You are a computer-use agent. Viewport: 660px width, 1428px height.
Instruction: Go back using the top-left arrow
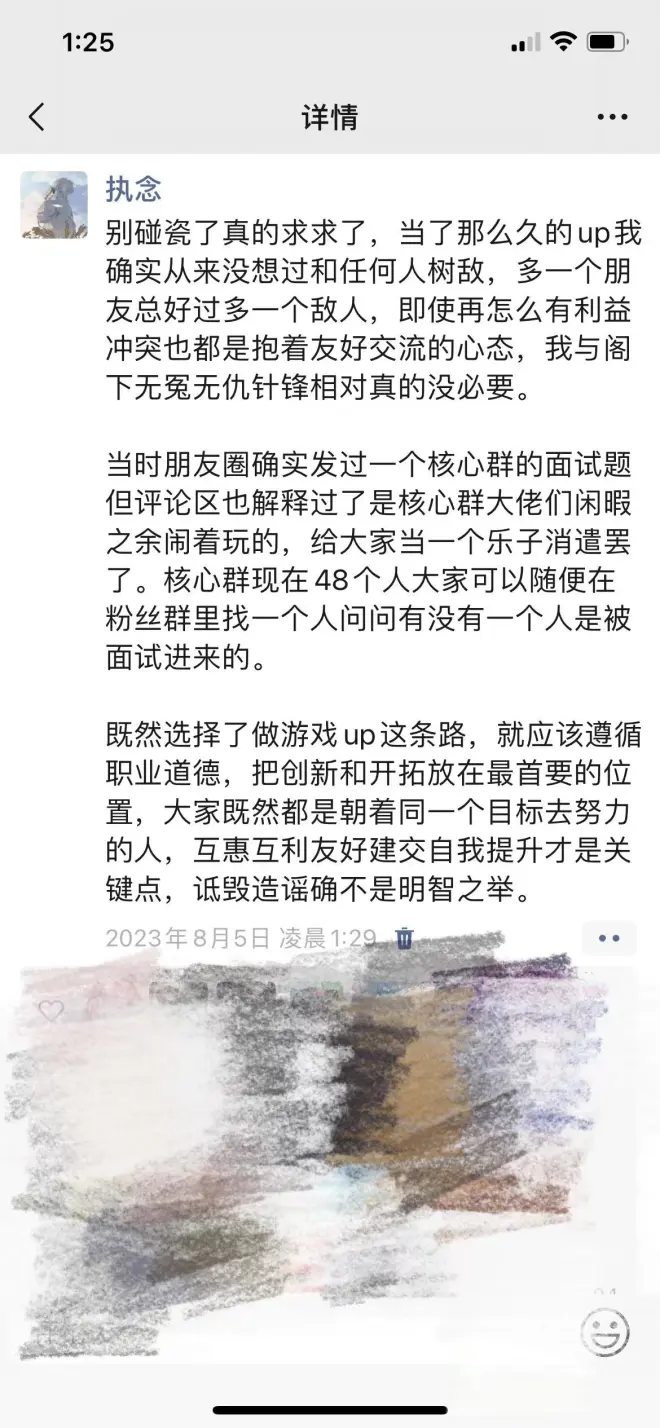point(37,117)
